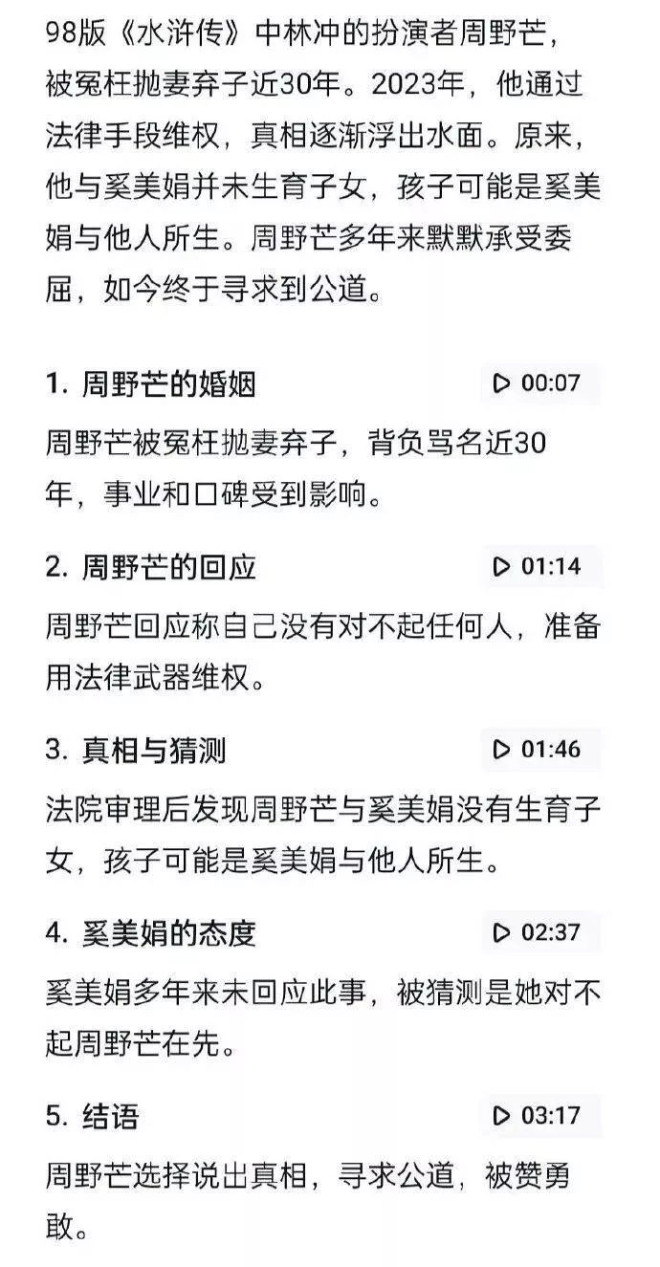This screenshot has height=1267, width=660.
Task: Seek to 01:46 真相与猜测 chapter
Action: pyautogui.click(x=540, y=749)
